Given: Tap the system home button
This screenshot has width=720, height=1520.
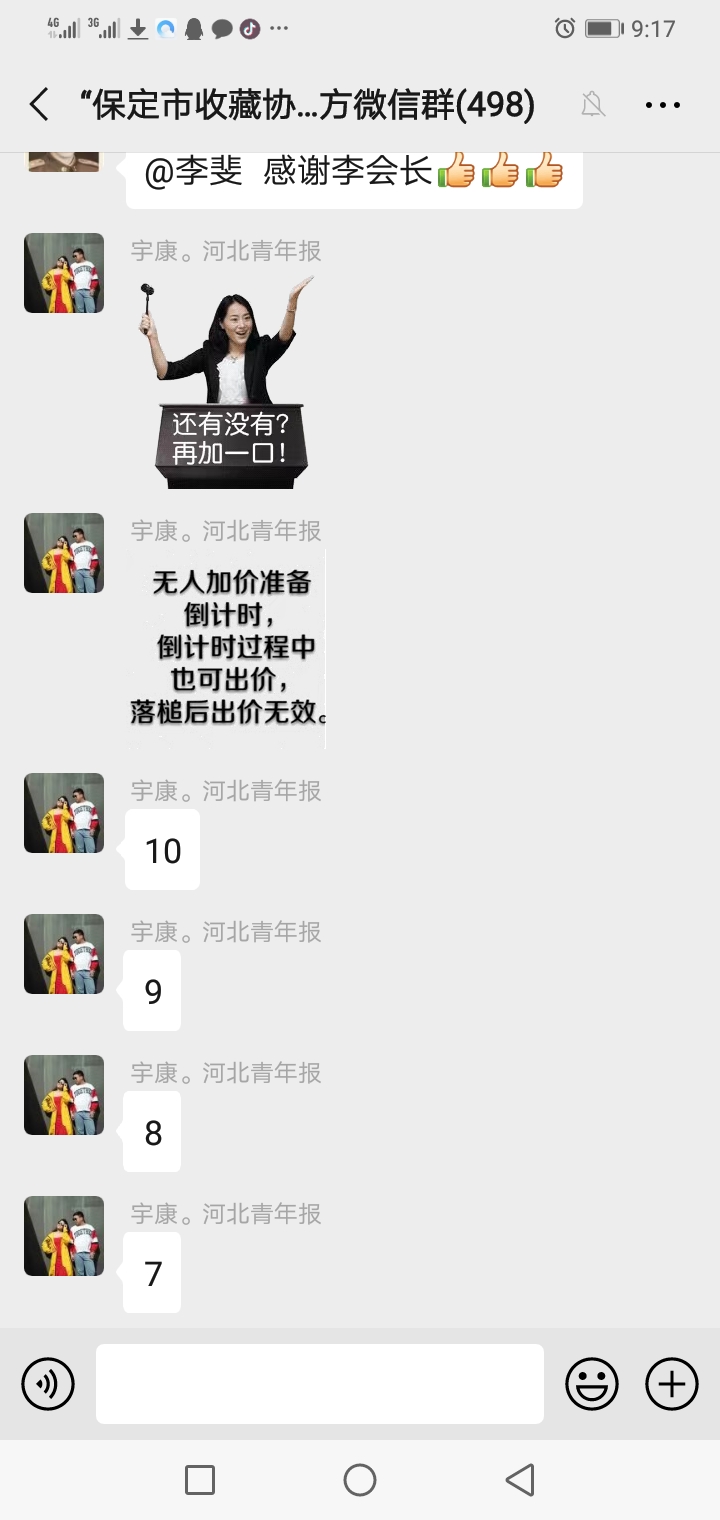Looking at the screenshot, I should coord(360,1480).
